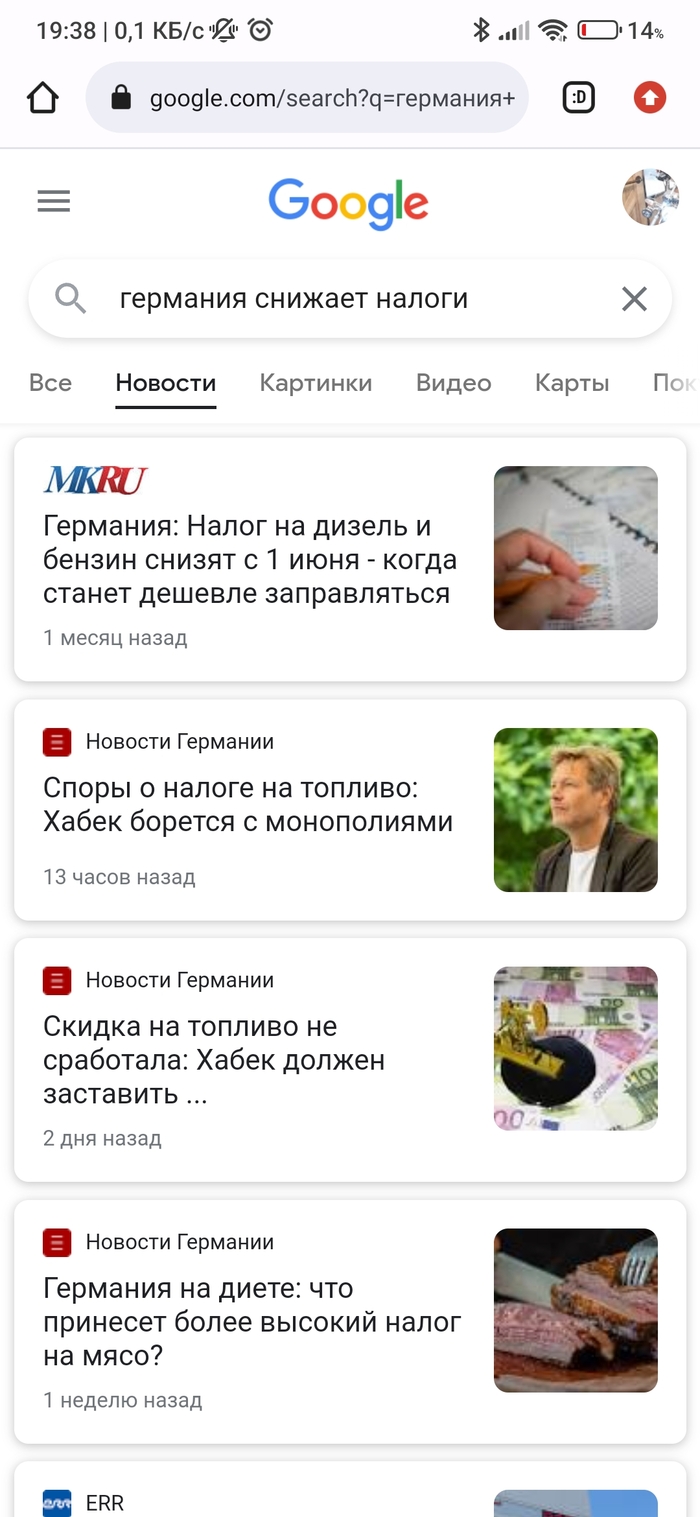Switch to the Картинки tab
The image size is (700, 1517).
[316, 383]
